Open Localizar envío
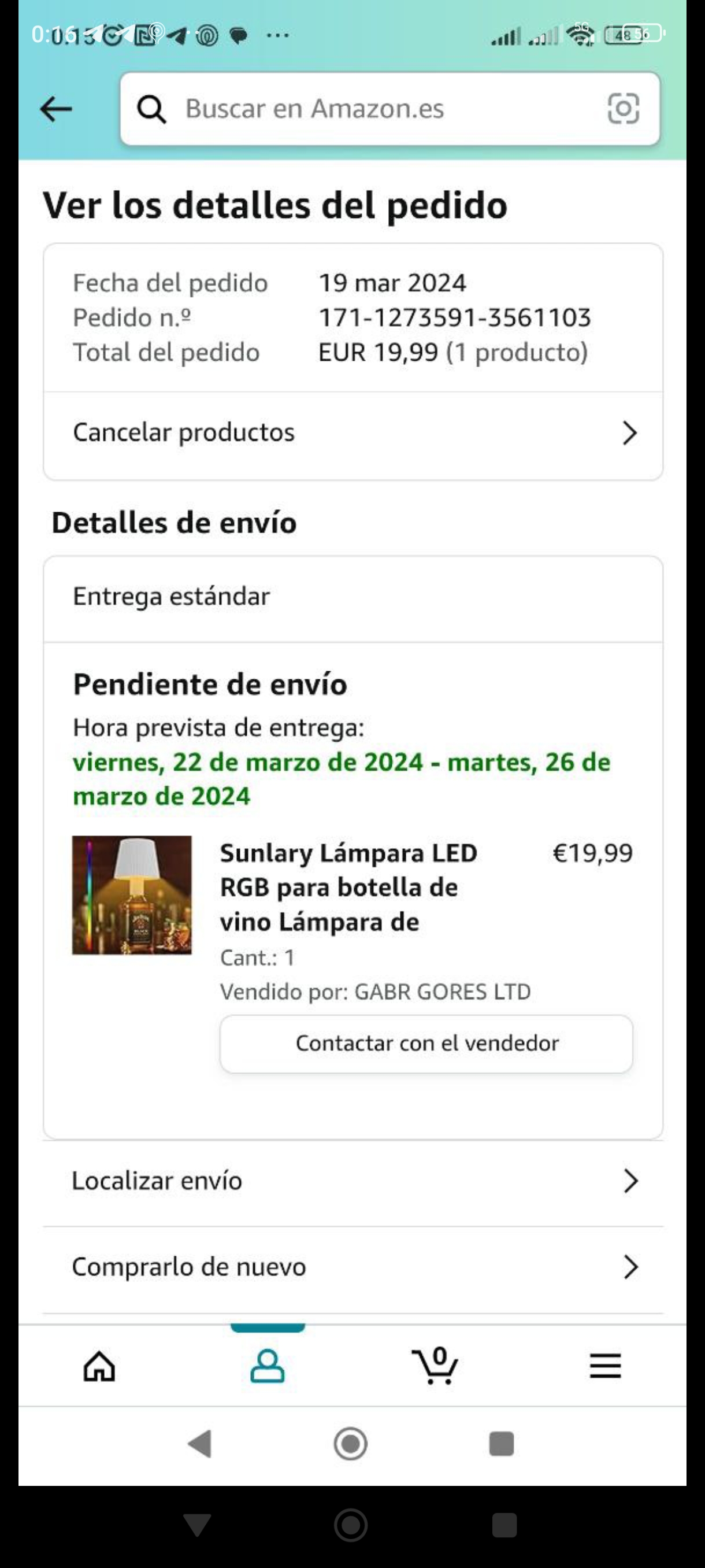 coord(353,1181)
